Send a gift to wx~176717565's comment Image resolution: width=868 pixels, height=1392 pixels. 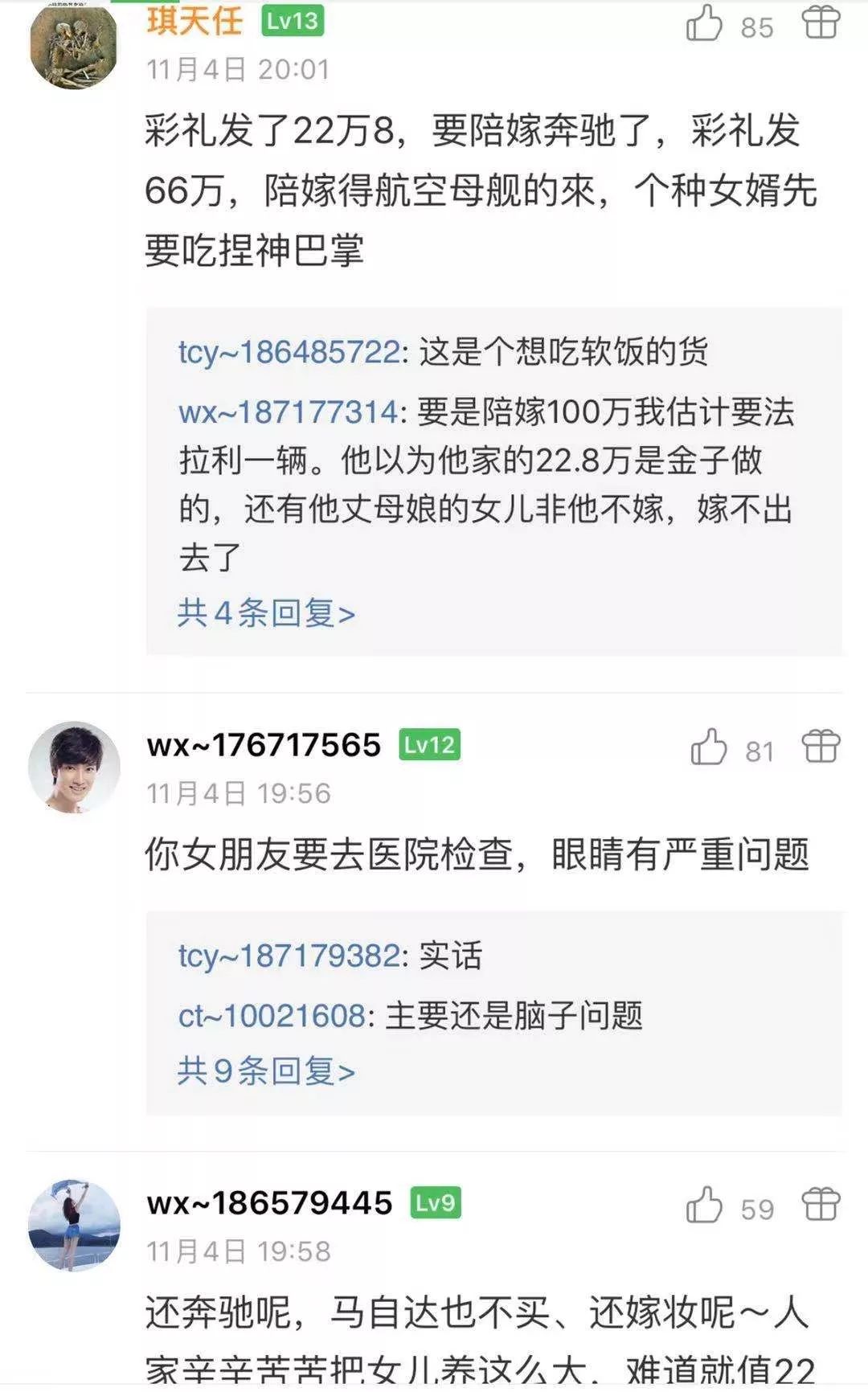click(821, 747)
